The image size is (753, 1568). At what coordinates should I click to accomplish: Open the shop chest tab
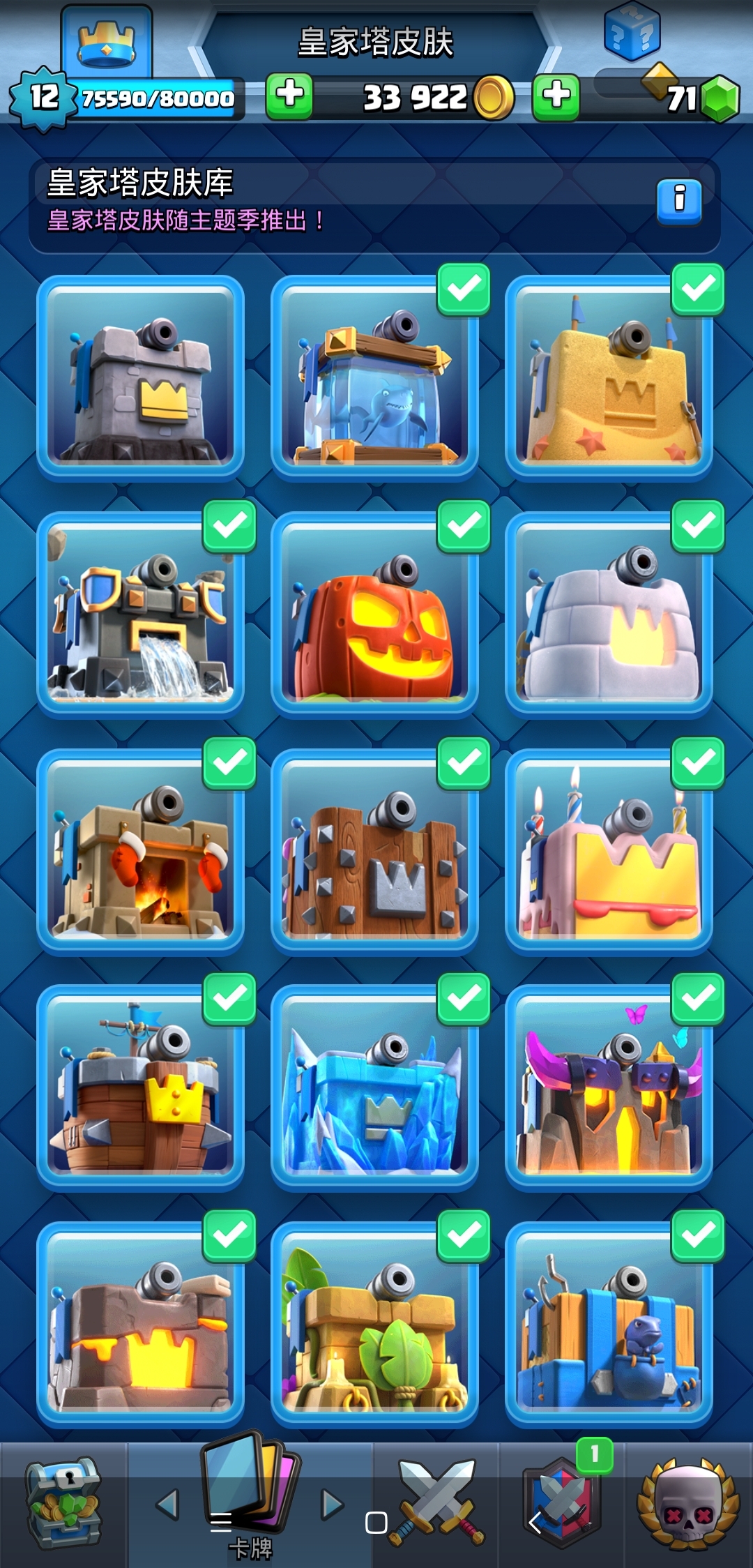tap(63, 1503)
